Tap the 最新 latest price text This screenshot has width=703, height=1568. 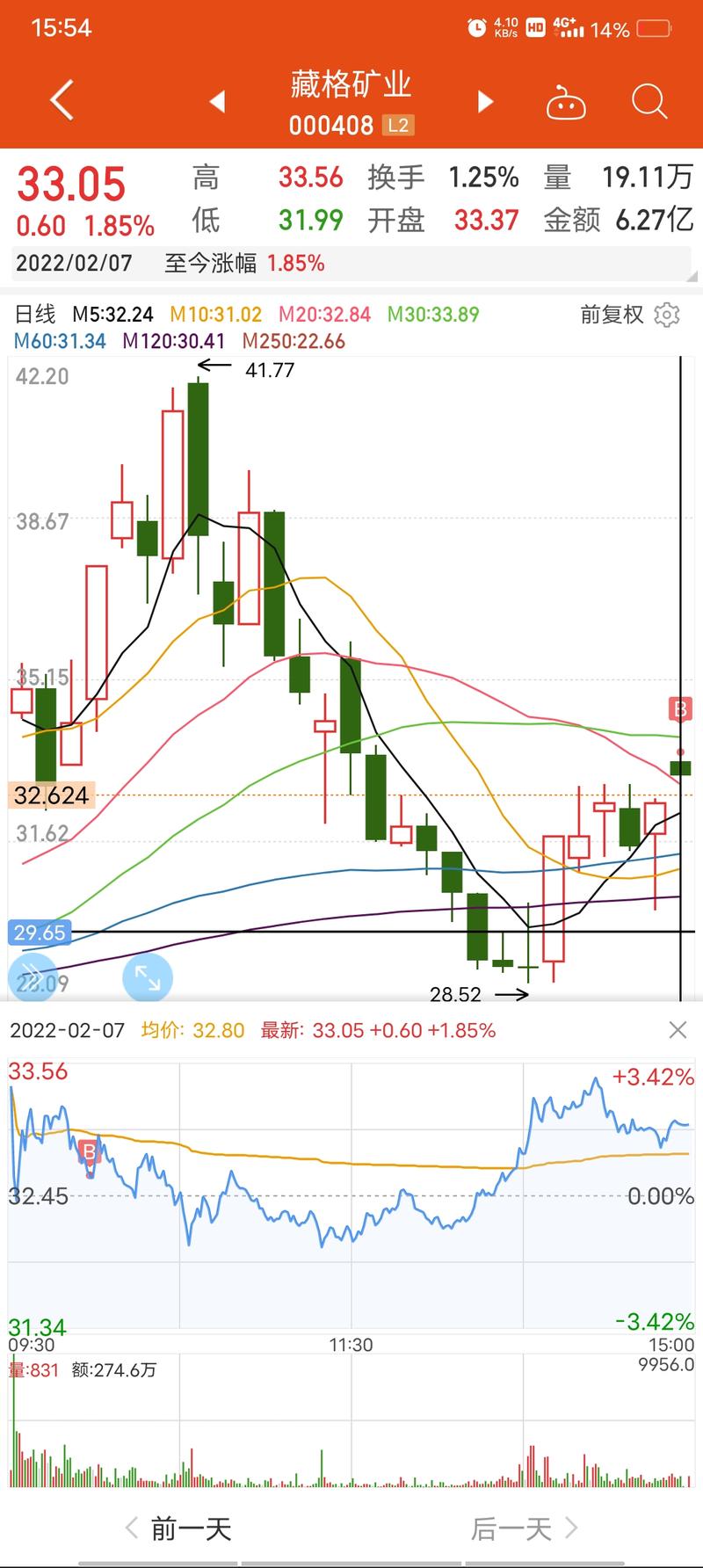pyautogui.click(x=279, y=1029)
